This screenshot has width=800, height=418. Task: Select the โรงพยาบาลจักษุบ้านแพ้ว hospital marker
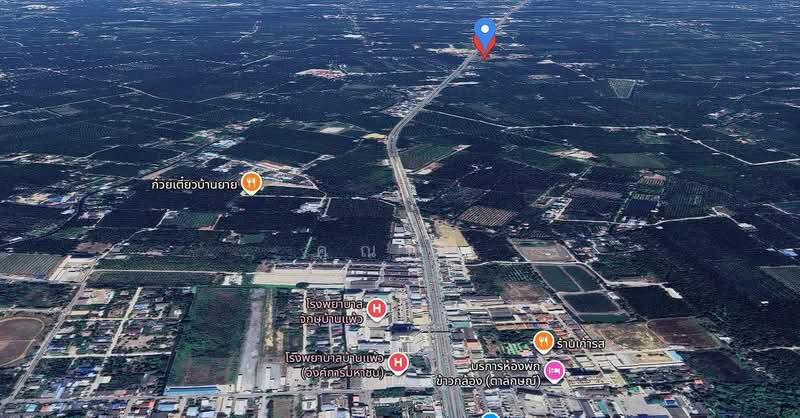click(x=377, y=308)
